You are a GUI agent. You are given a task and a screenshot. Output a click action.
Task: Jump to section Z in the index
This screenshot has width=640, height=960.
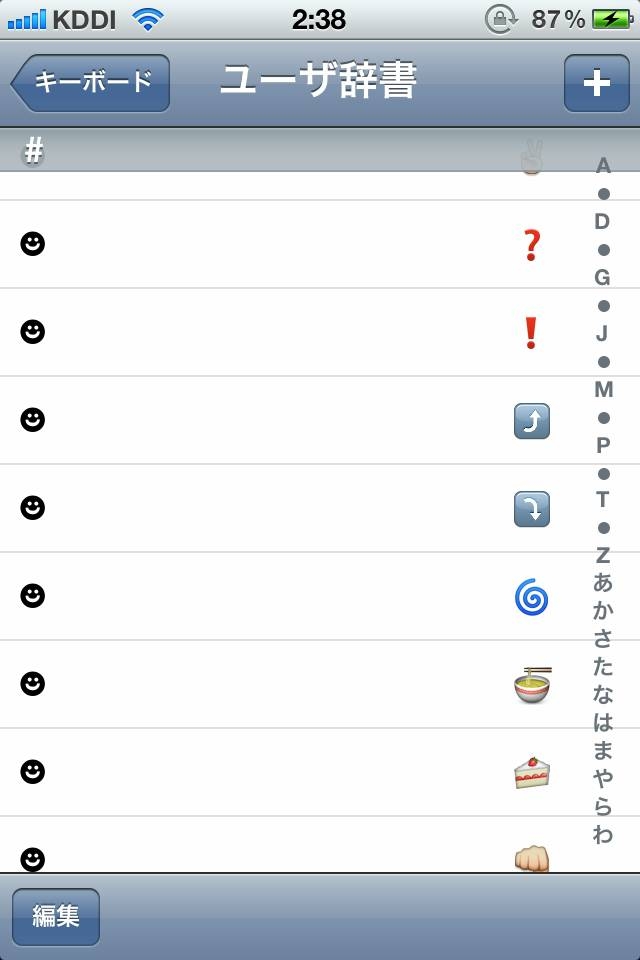pos(603,555)
